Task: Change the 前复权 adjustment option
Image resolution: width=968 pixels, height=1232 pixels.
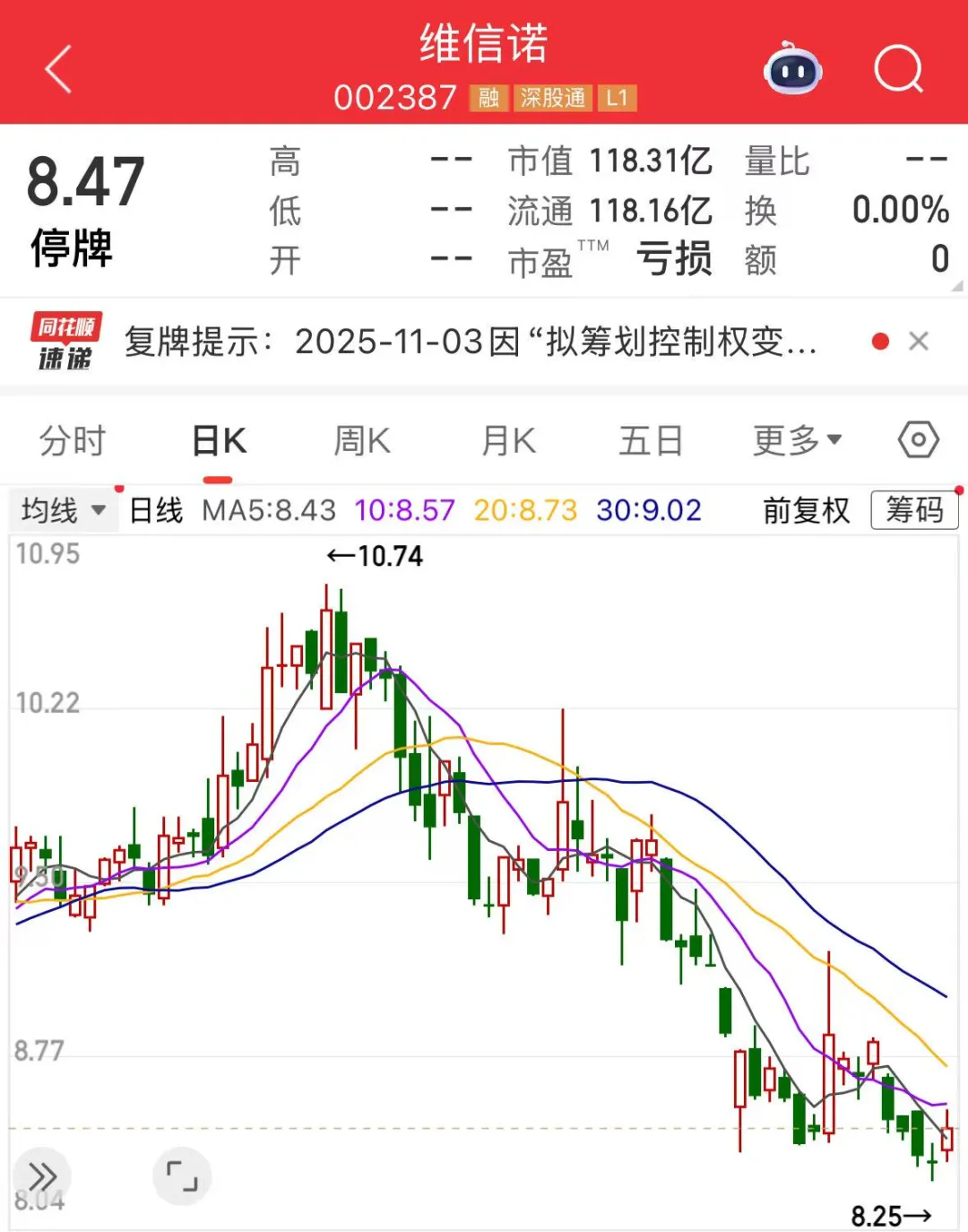Action: pyautogui.click(x=806, y=510)
